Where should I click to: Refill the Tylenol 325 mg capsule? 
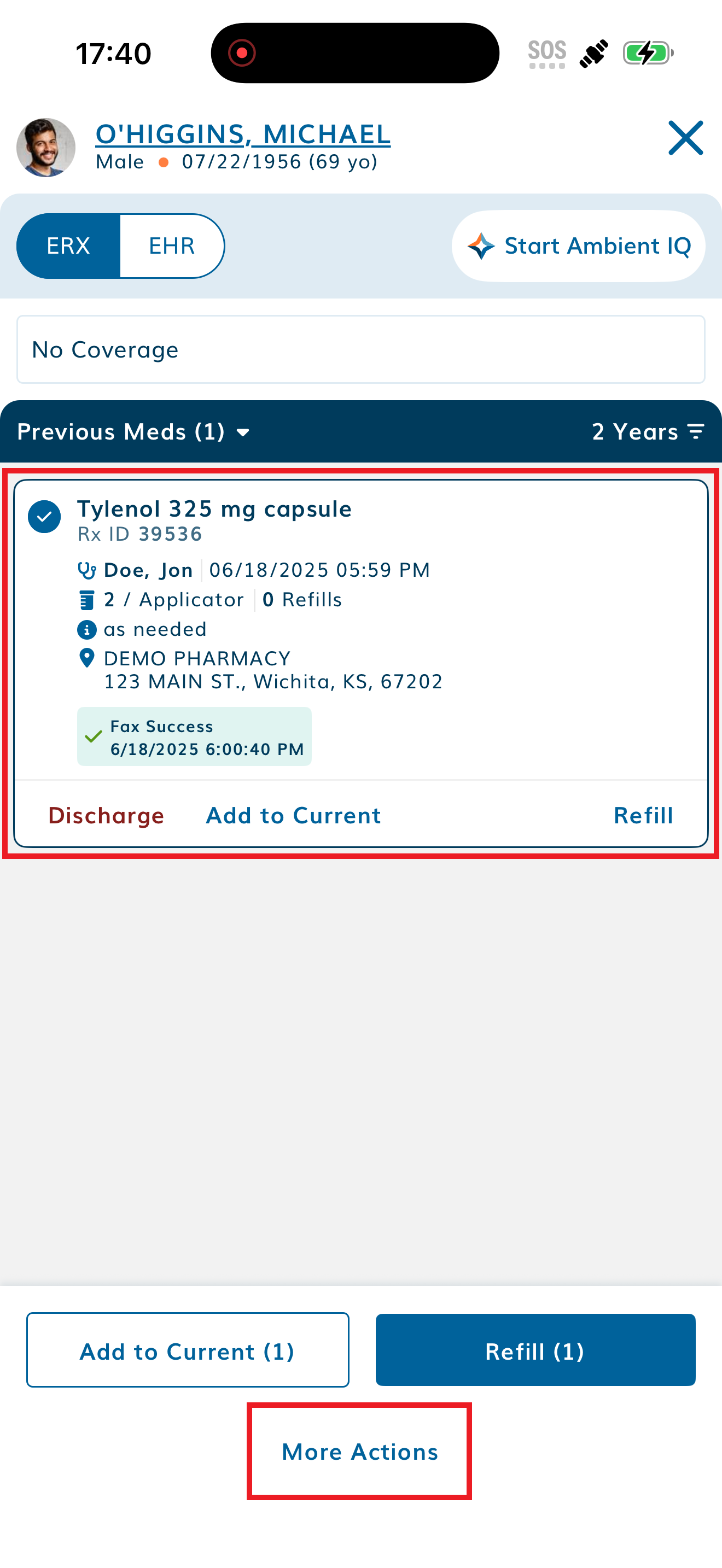tap(643, 816)
